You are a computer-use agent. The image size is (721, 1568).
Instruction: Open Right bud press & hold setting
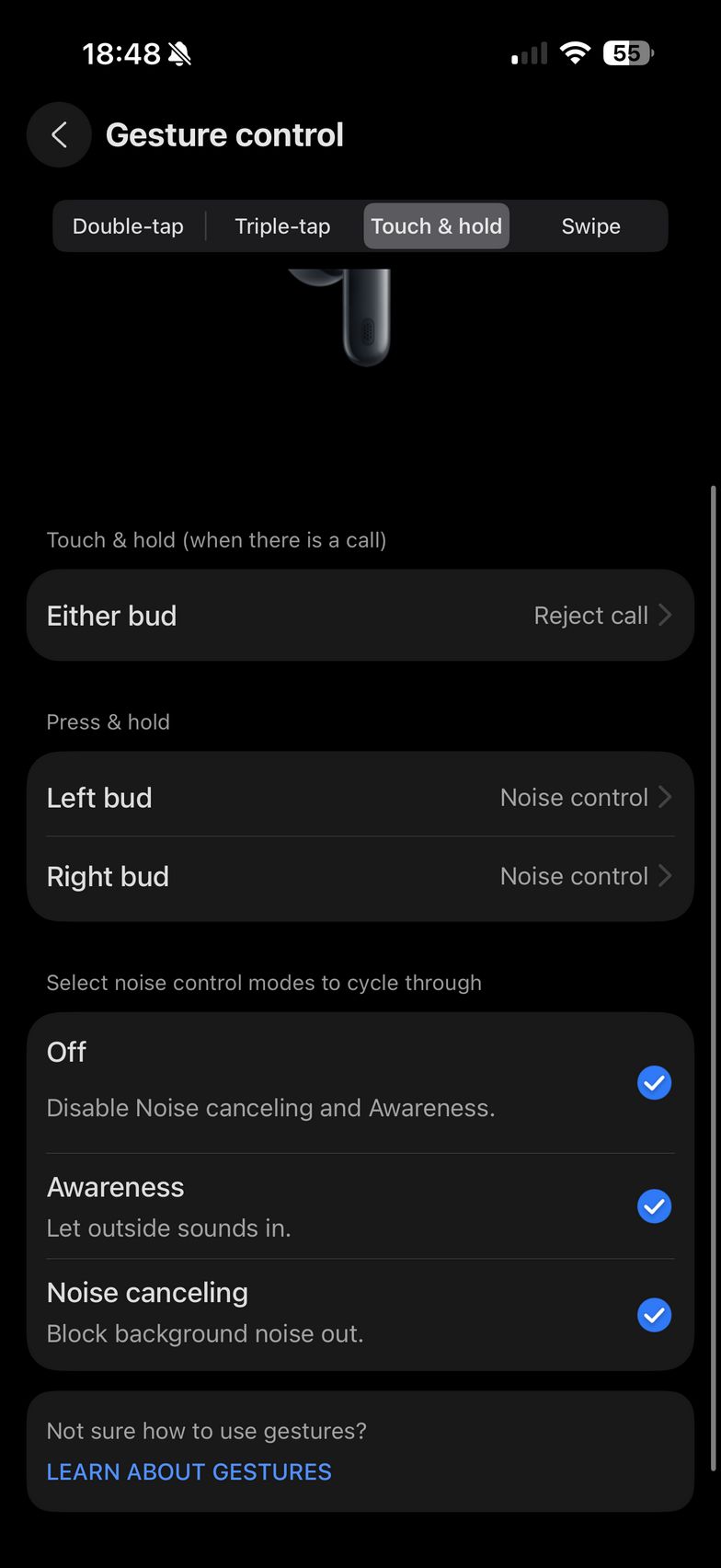point(360,876)
